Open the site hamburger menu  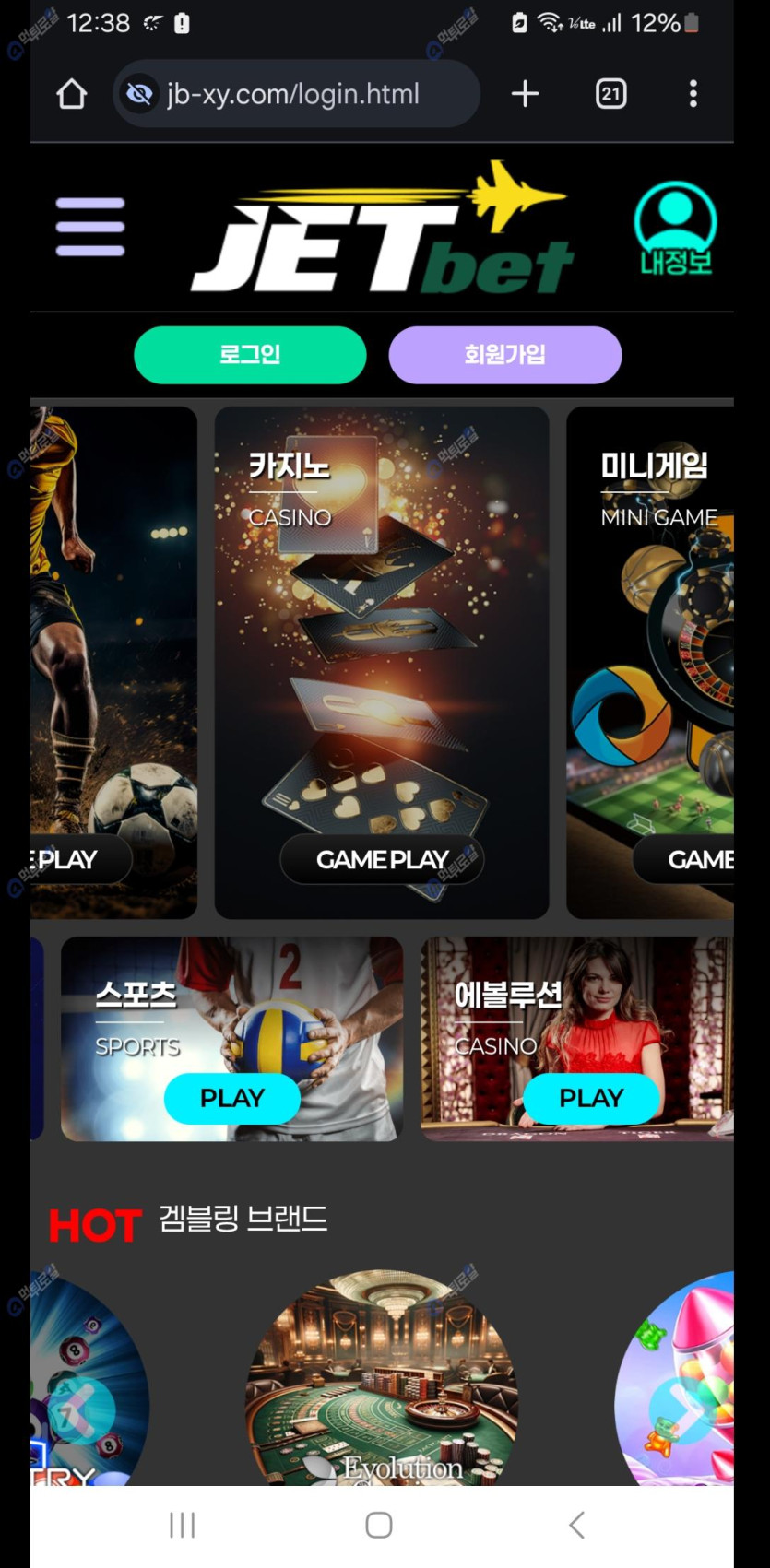point(90,227)
